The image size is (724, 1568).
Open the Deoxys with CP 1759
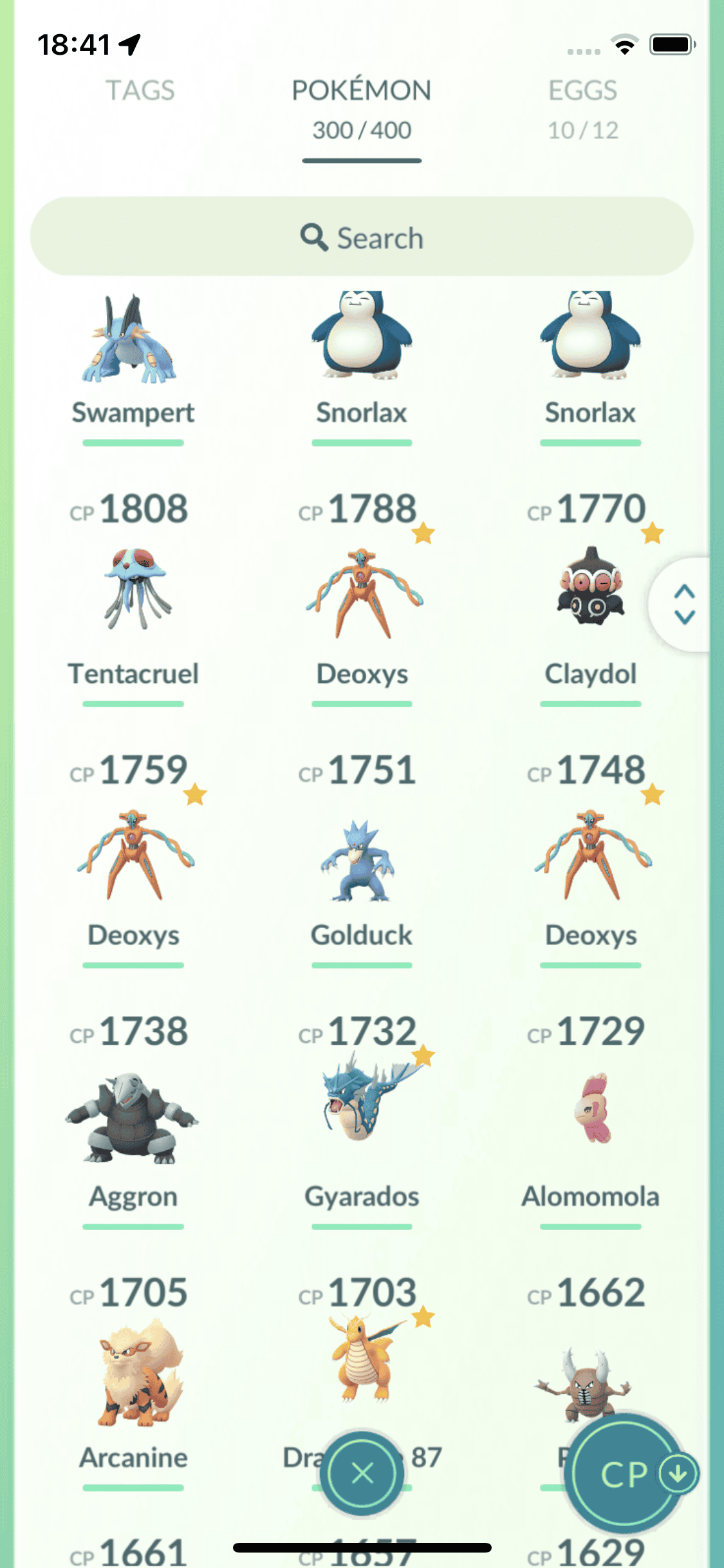coord(133,853)
